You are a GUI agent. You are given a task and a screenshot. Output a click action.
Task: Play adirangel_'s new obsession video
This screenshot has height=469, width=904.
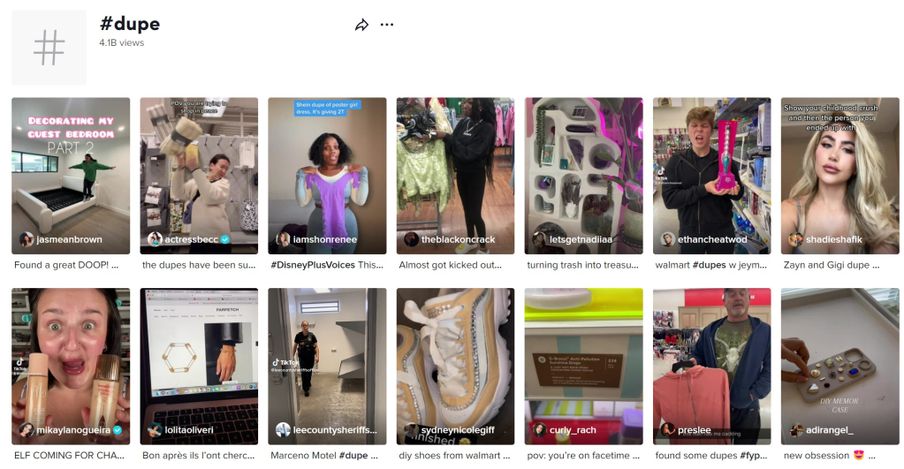click(x=839, y=366)
